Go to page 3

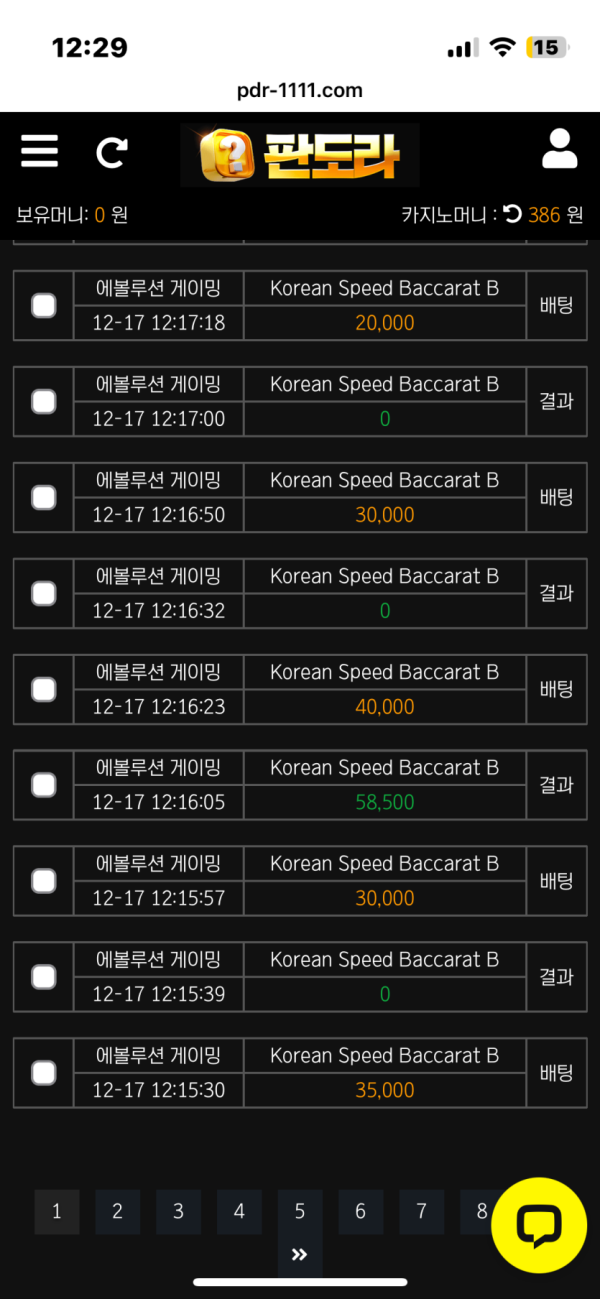(178, 1212)
